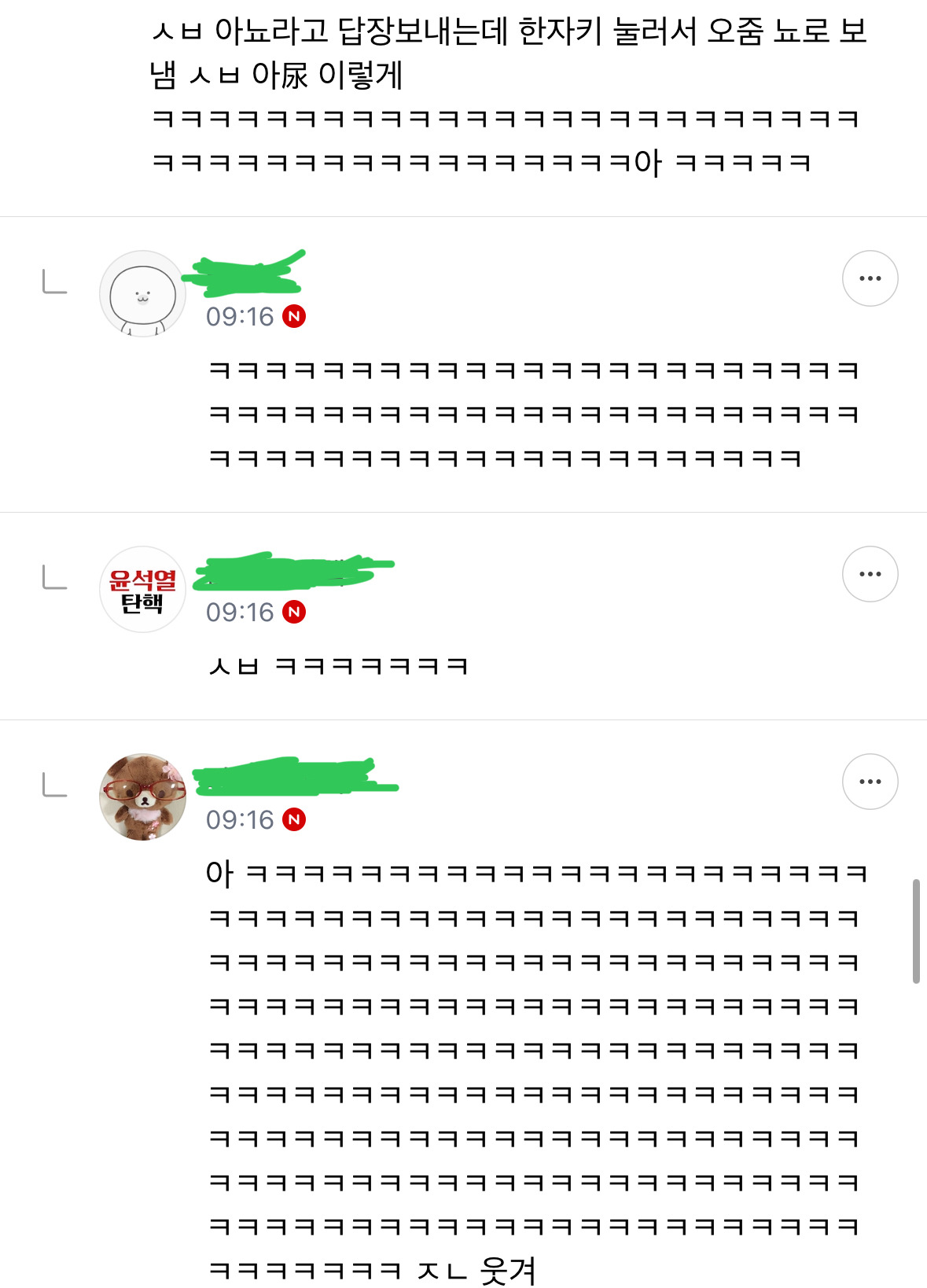Open more options on the ㅈㄴ 웃겨 reply

[870, 782]
